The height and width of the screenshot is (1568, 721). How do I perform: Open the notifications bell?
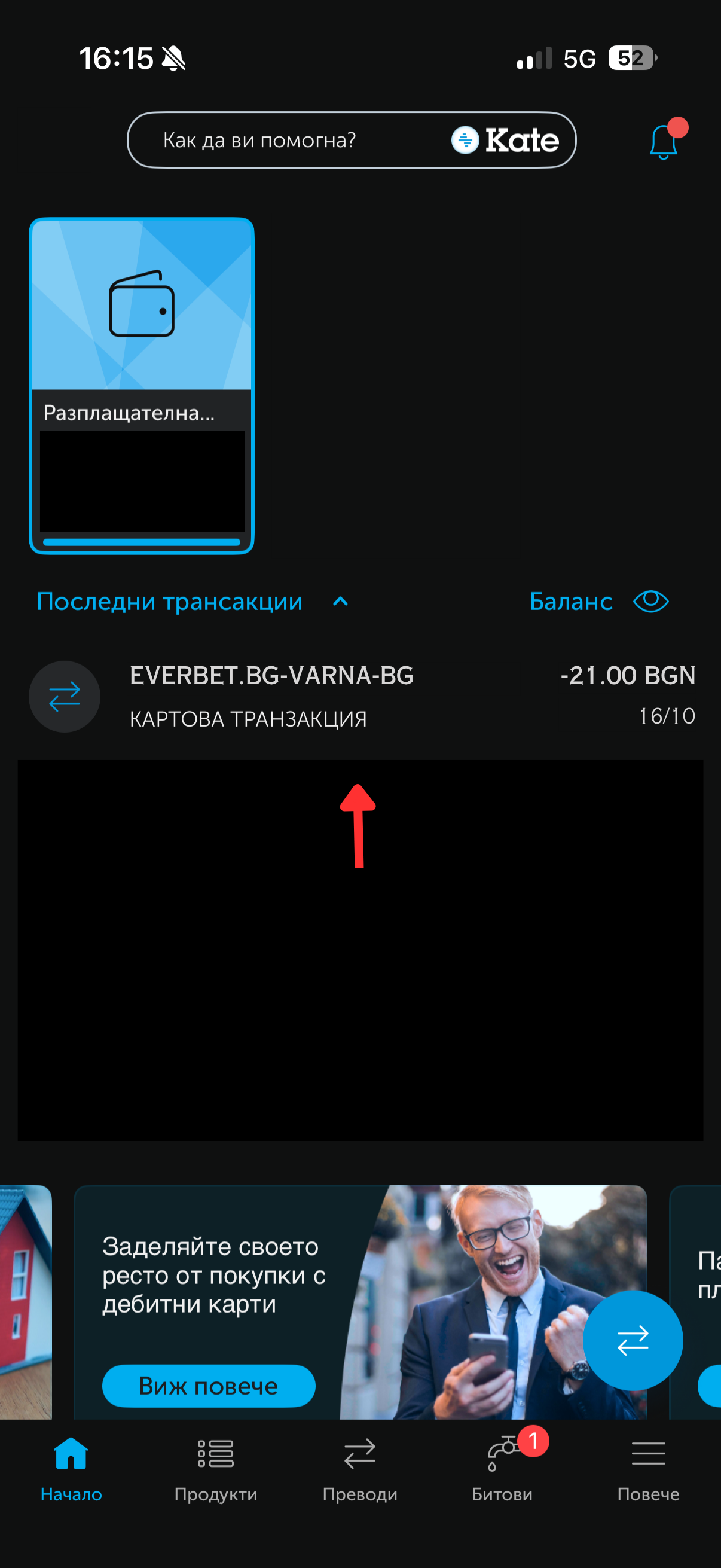[x=664, y=142]
